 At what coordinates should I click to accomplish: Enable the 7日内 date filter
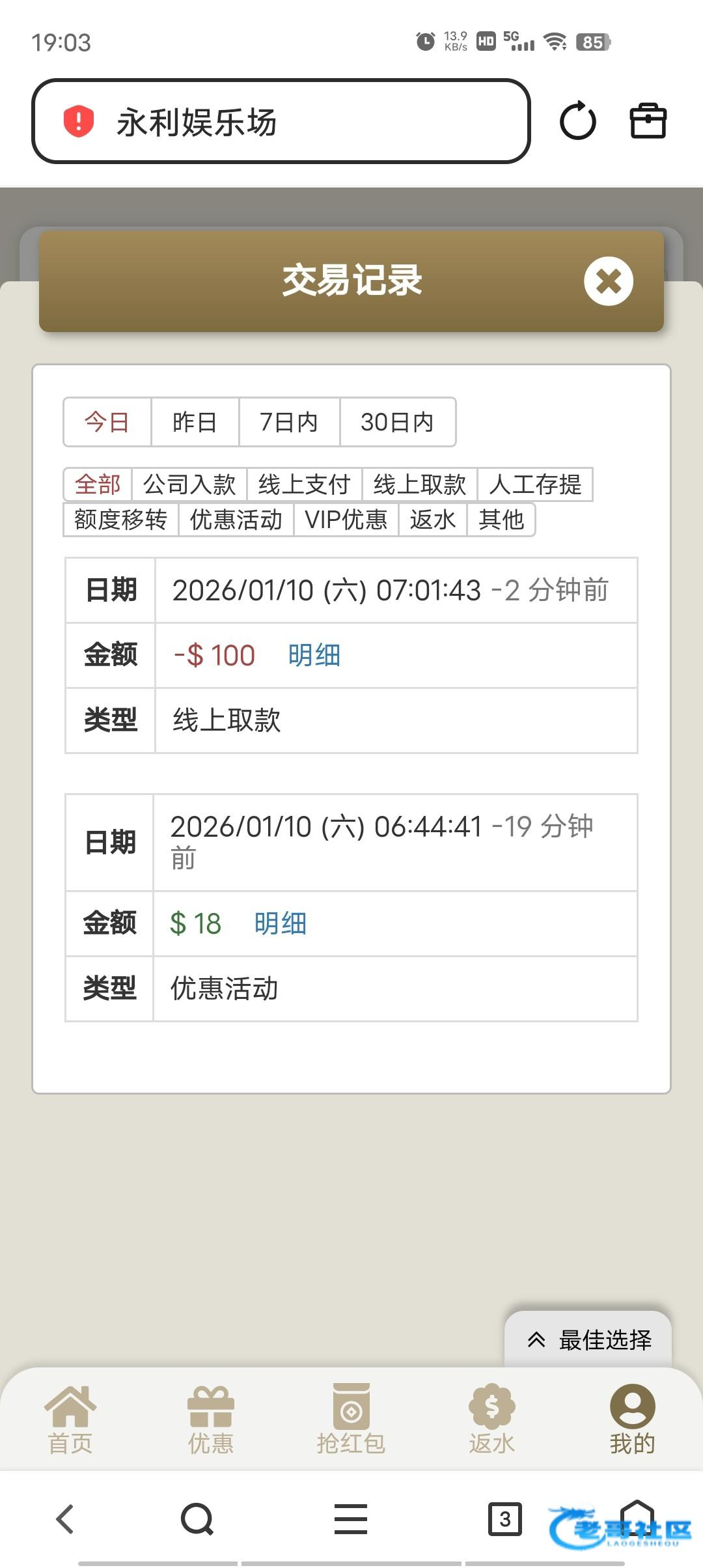tap(288, 422)
